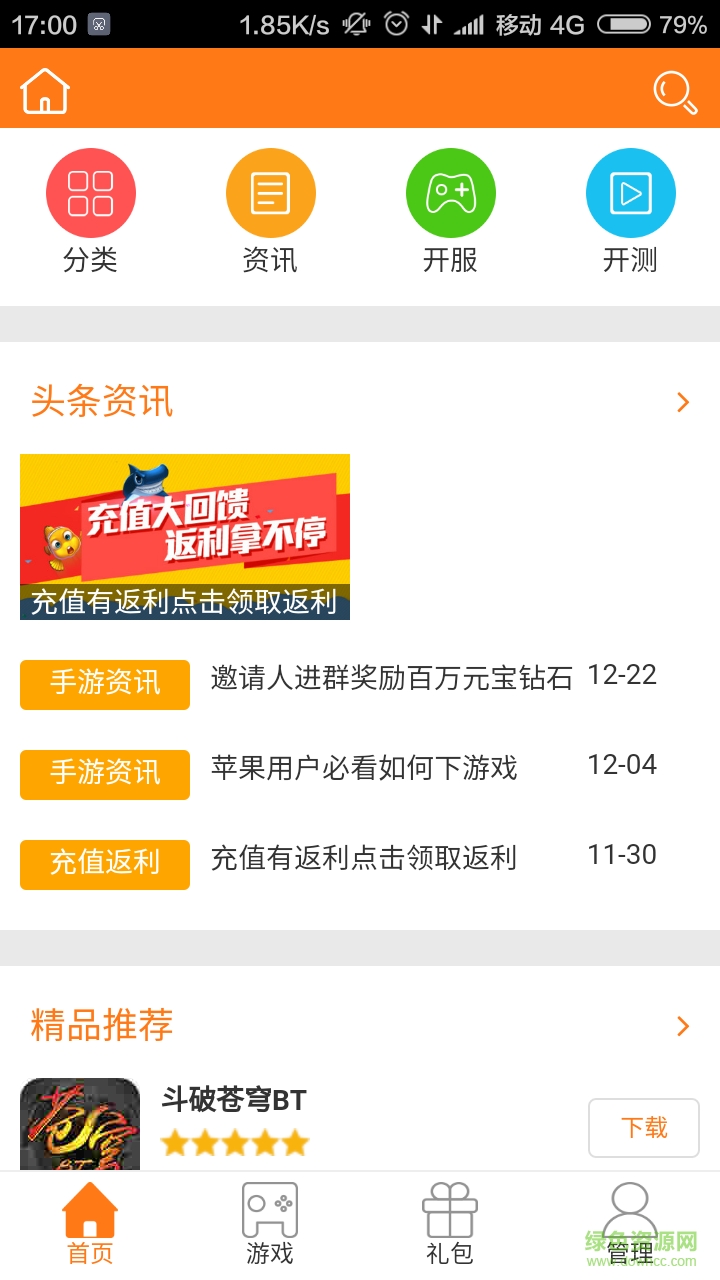Read 苹果用户必看如何下游戏 news item
The image size is (720, 1280).
(364, 768)
